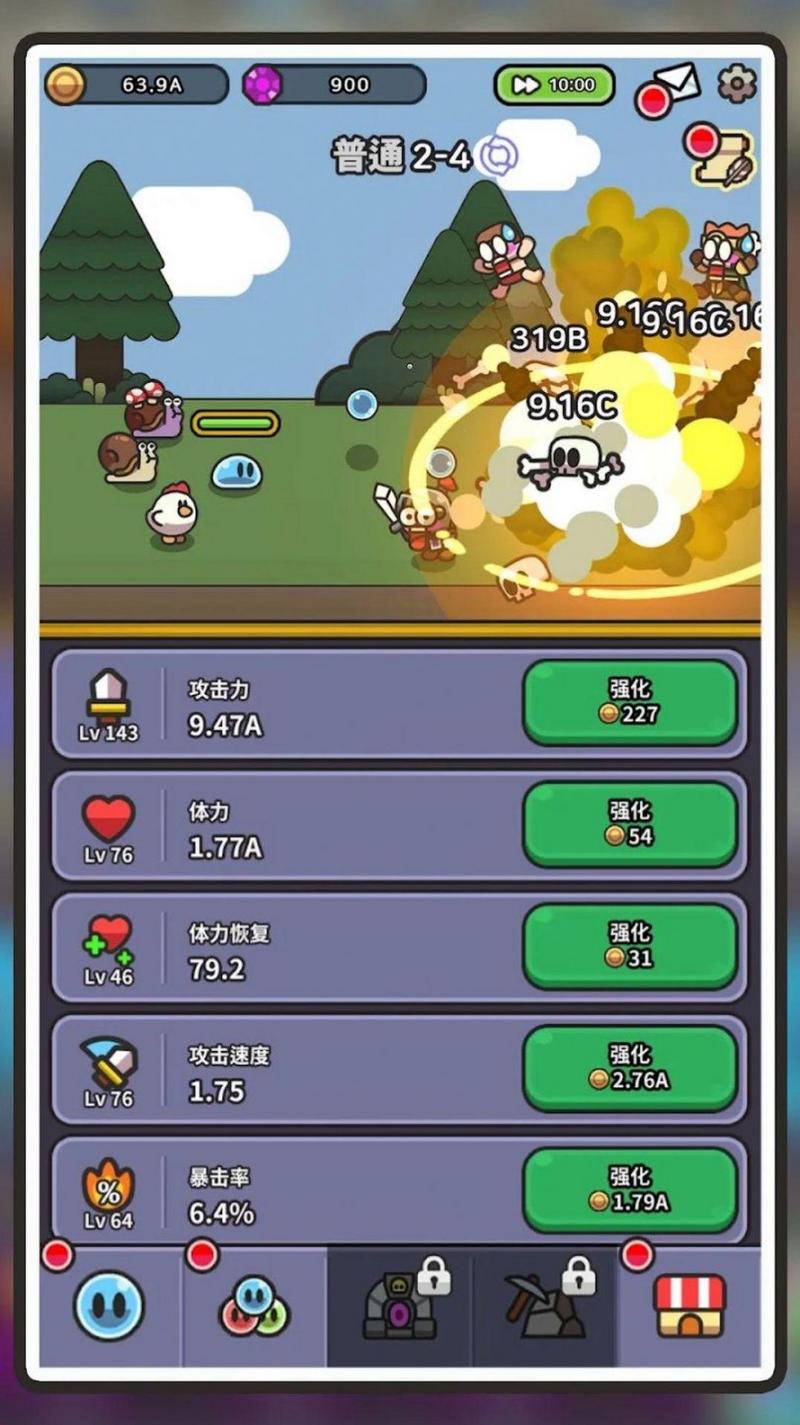Viewport: 800px width, 1425px height.
Task: Open the shop tab
Action: pyautogui.click(x=689, y=1305)
